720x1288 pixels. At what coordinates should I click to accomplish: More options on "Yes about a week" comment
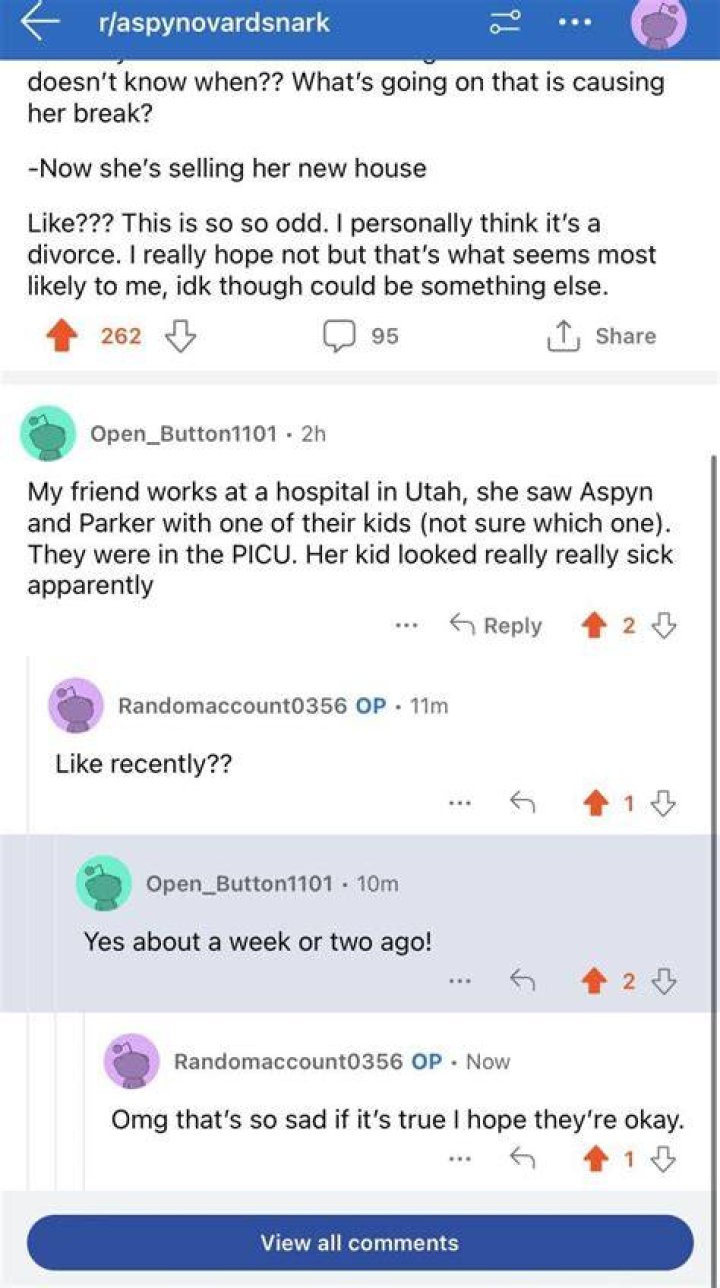[459, 981]
